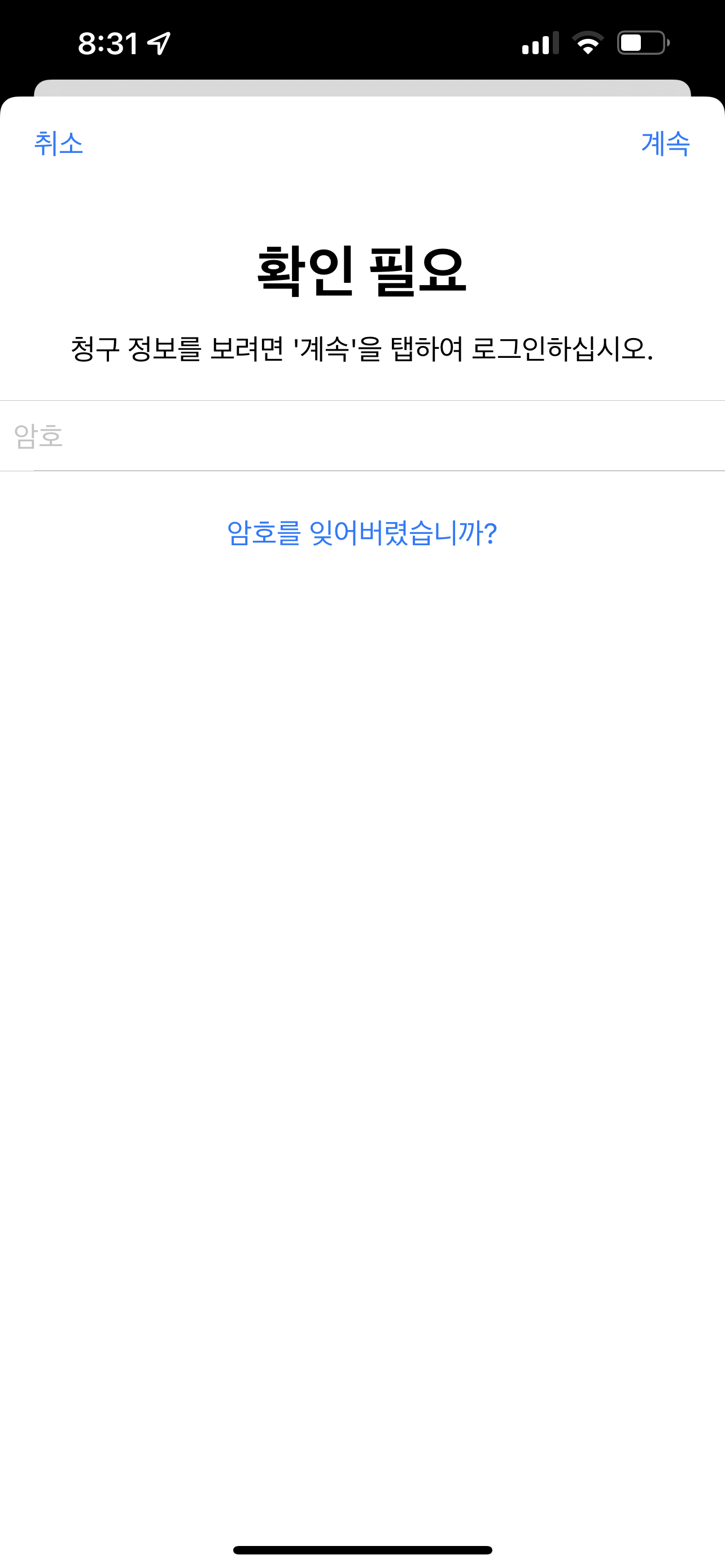The image size is (725, 1568).
Task: Focus the 암호 password field
Action: (362, 436)
